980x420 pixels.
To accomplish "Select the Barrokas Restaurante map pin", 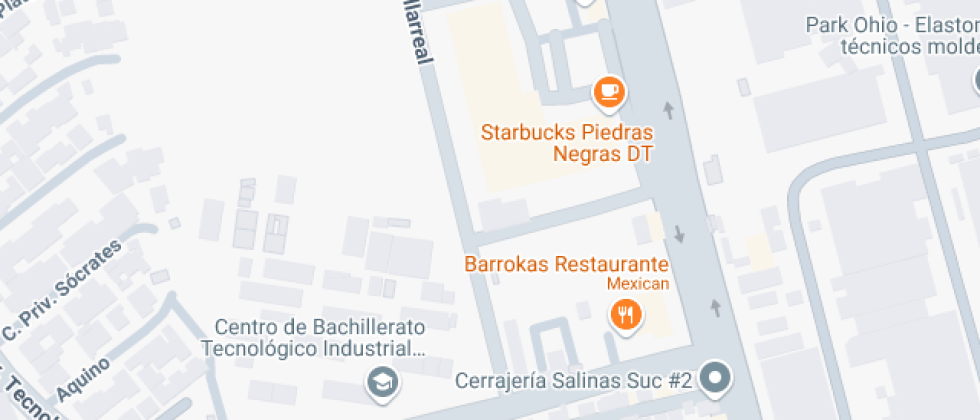I will point(626,318).
